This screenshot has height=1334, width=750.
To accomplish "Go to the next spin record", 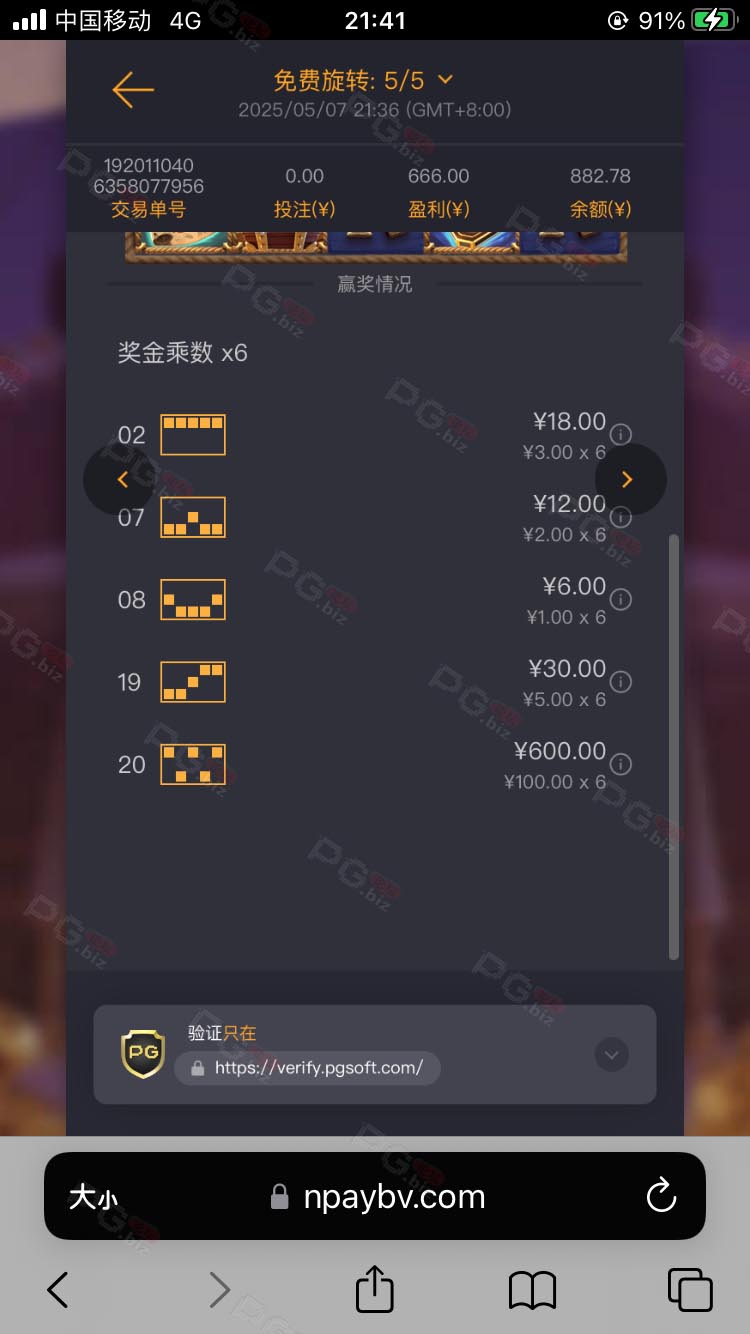I will [x=630, y=480].
